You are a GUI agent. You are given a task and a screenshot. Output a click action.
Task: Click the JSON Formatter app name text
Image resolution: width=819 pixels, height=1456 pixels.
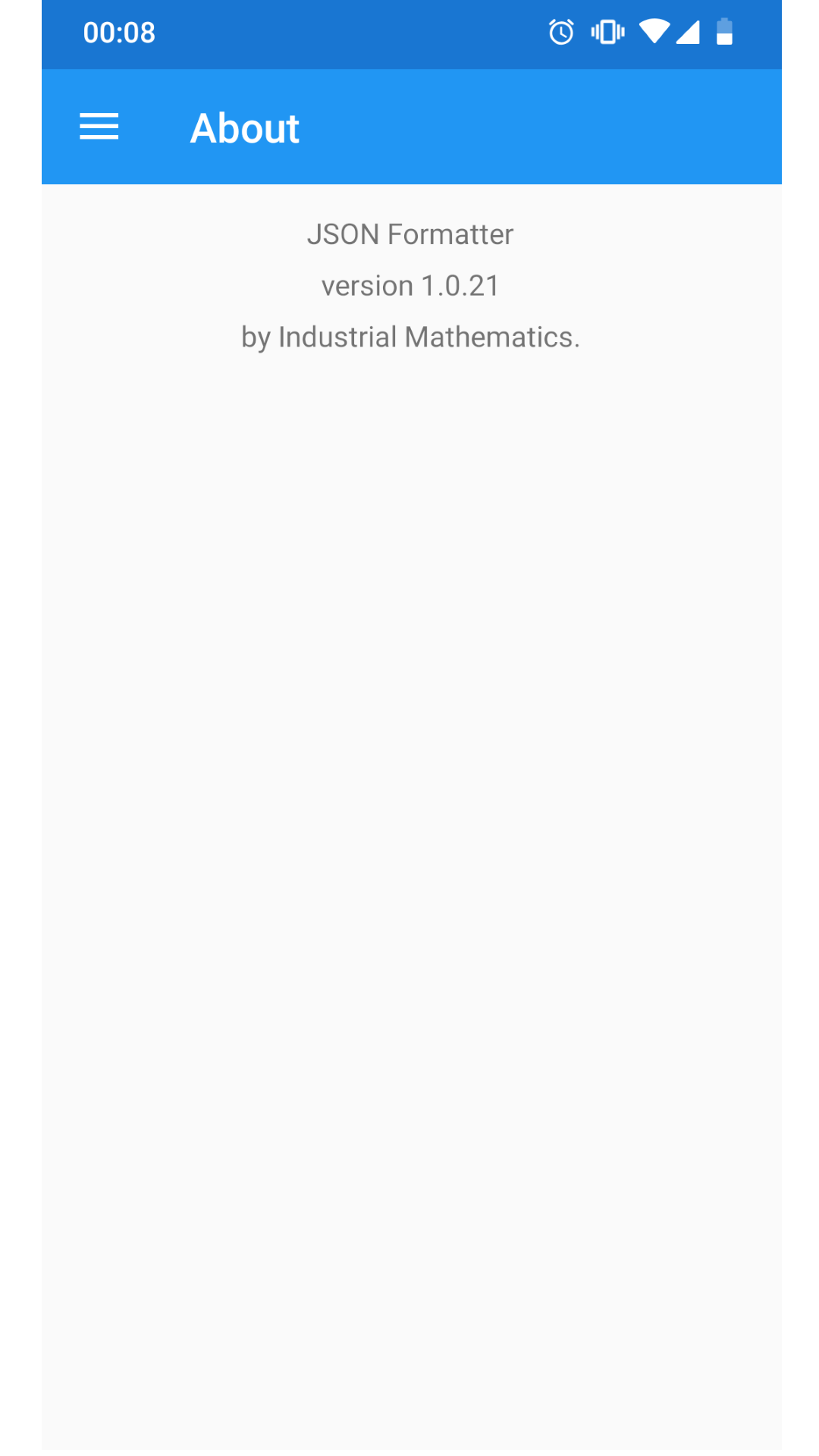[x=410, y=234]
